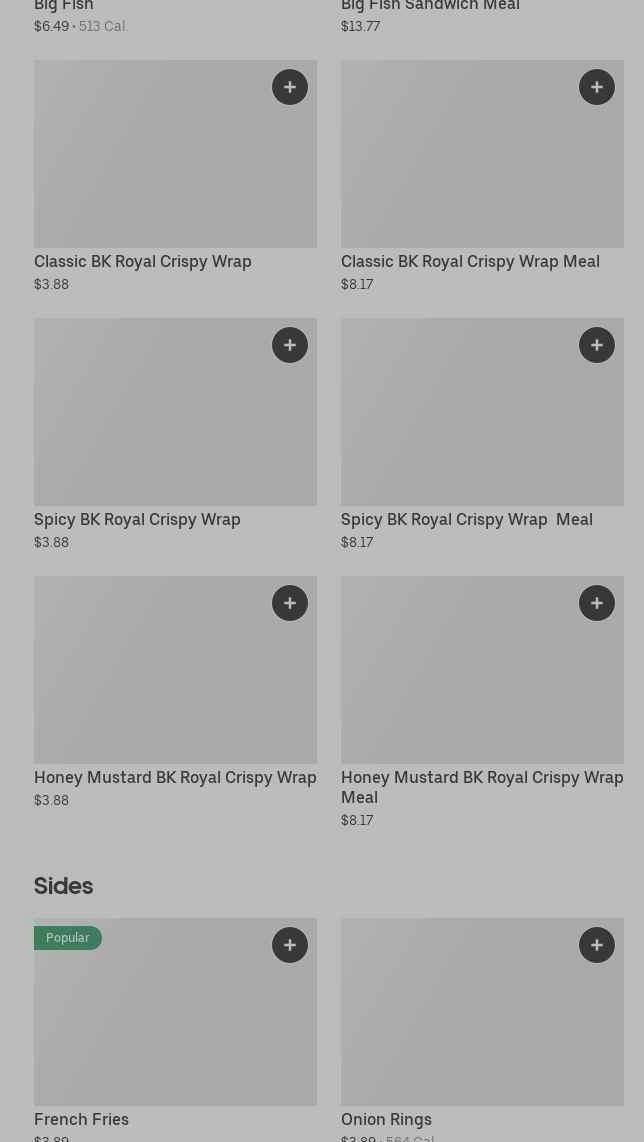Add Honey Mustard BK Royal Crispy Wrap
The width and height of the screenshot is (644, 1142).
coord(290,603)
